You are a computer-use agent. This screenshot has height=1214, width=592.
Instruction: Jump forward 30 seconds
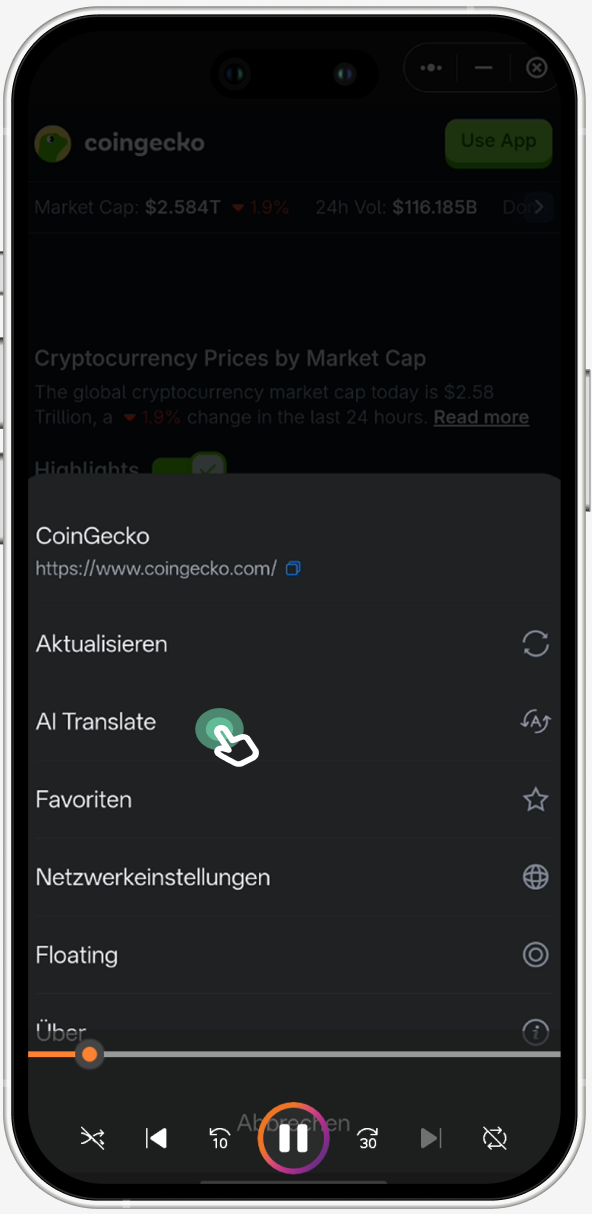(x=367, y=1138)
